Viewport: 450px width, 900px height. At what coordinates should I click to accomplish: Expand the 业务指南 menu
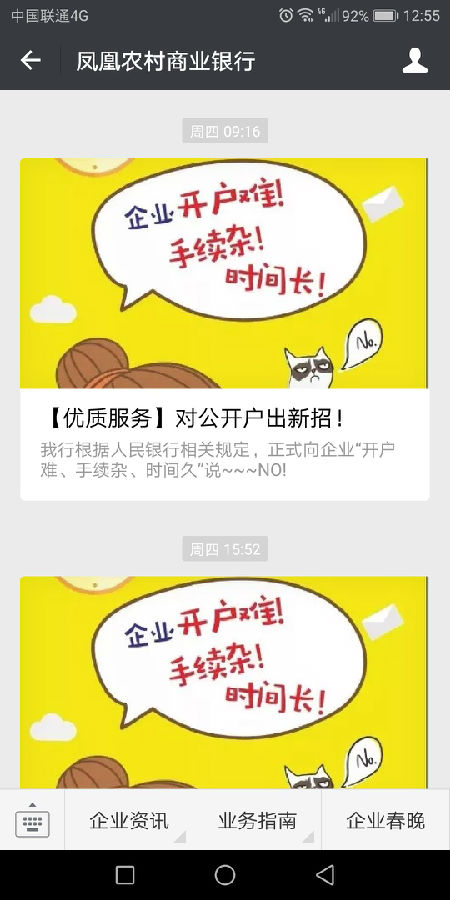pyautogui.click(x=257, y=821)
